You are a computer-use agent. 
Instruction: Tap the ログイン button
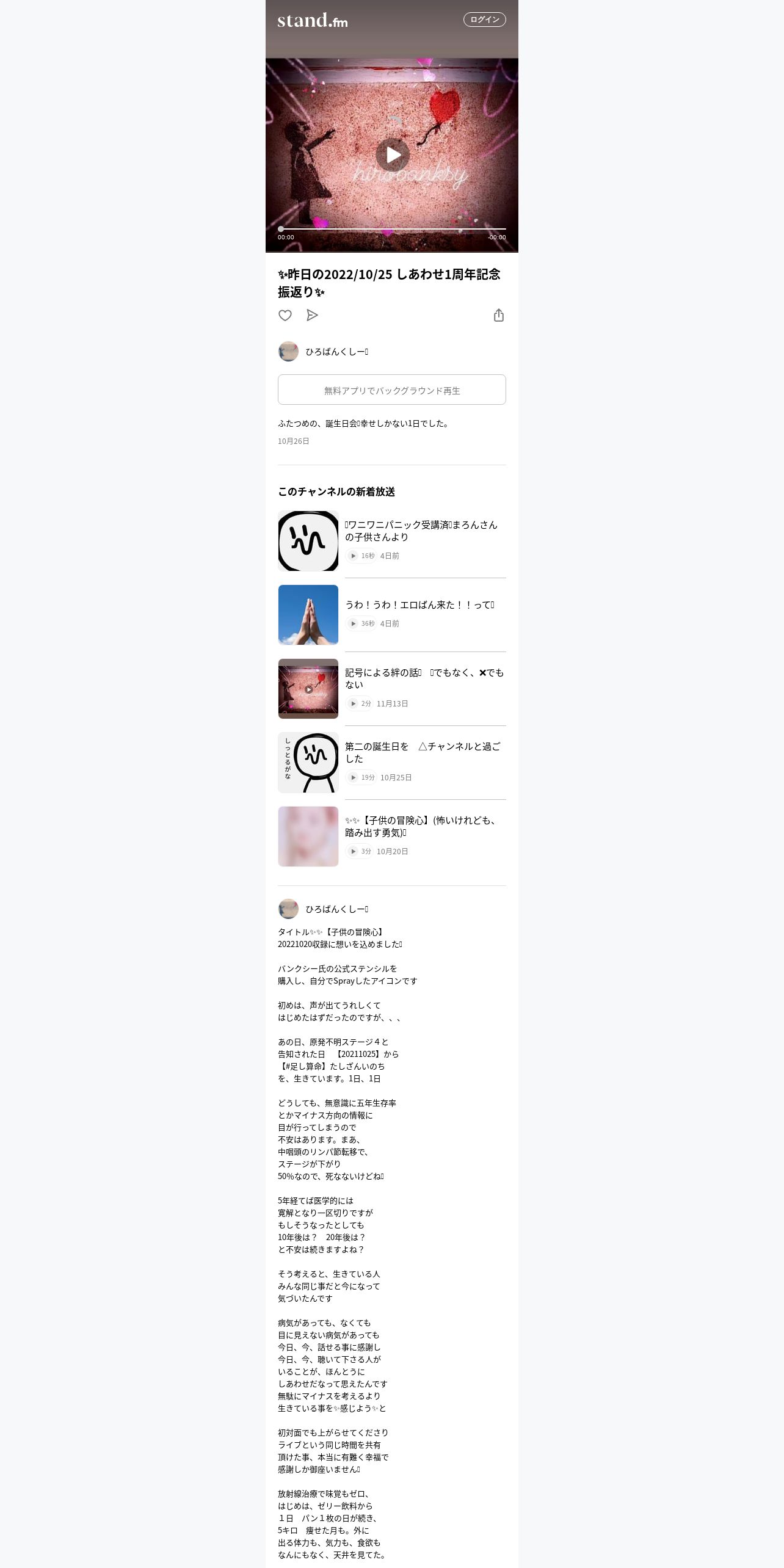(x=484, y=20)
